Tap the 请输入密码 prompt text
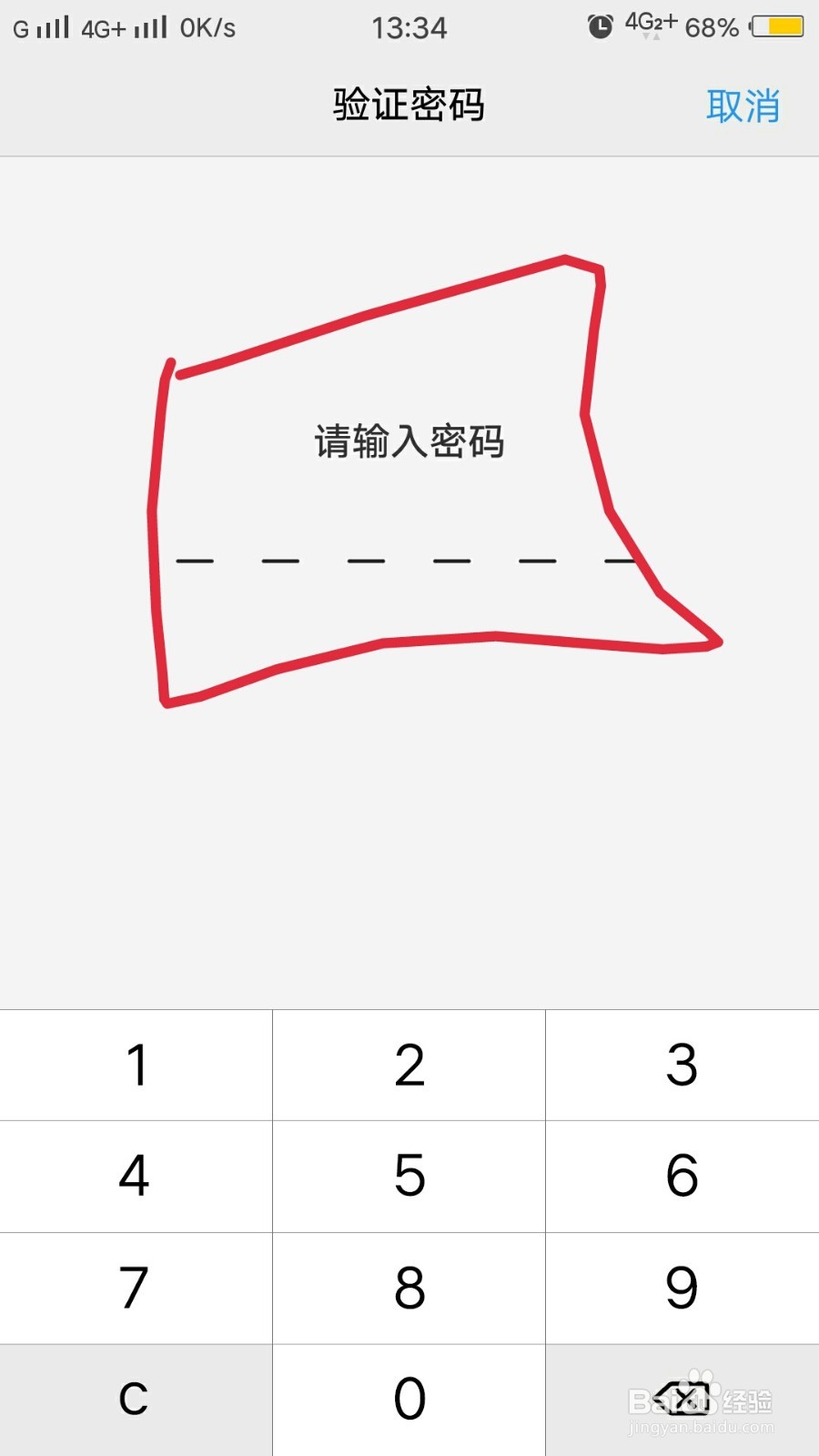 pyautogui.click(x=409, y=443)
